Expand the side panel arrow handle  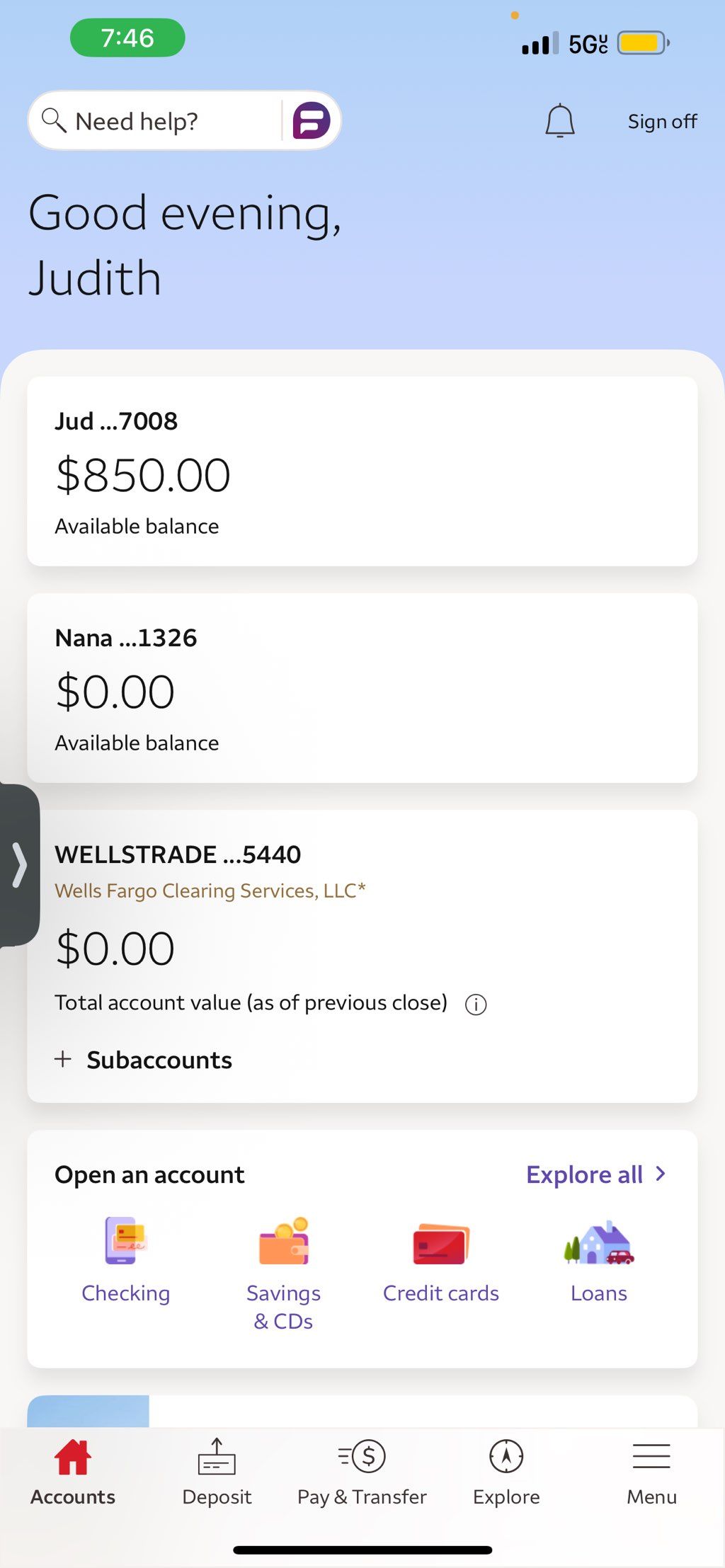(x=19, y=865)
